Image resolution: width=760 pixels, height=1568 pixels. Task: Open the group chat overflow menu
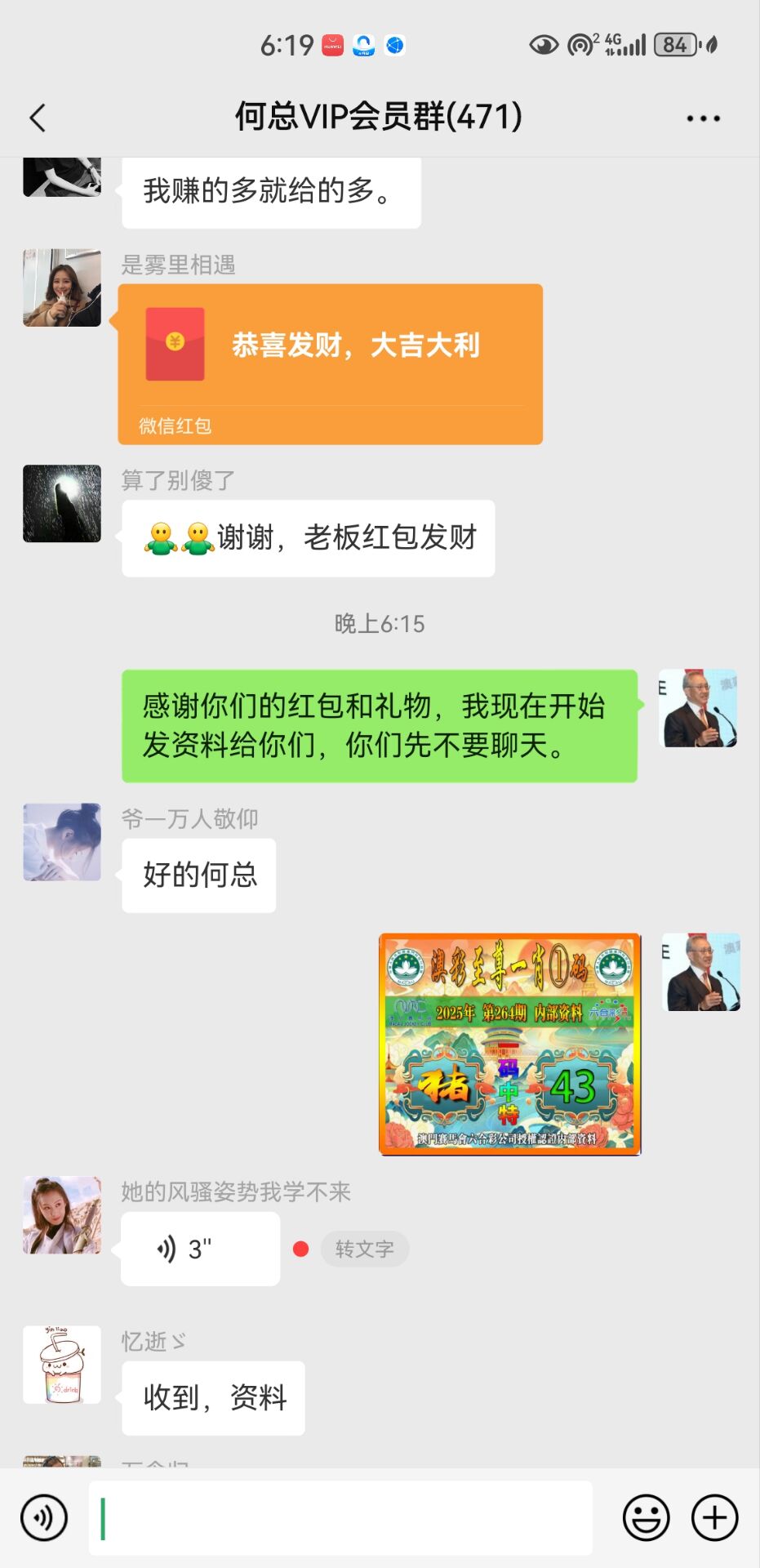point(703,118)
